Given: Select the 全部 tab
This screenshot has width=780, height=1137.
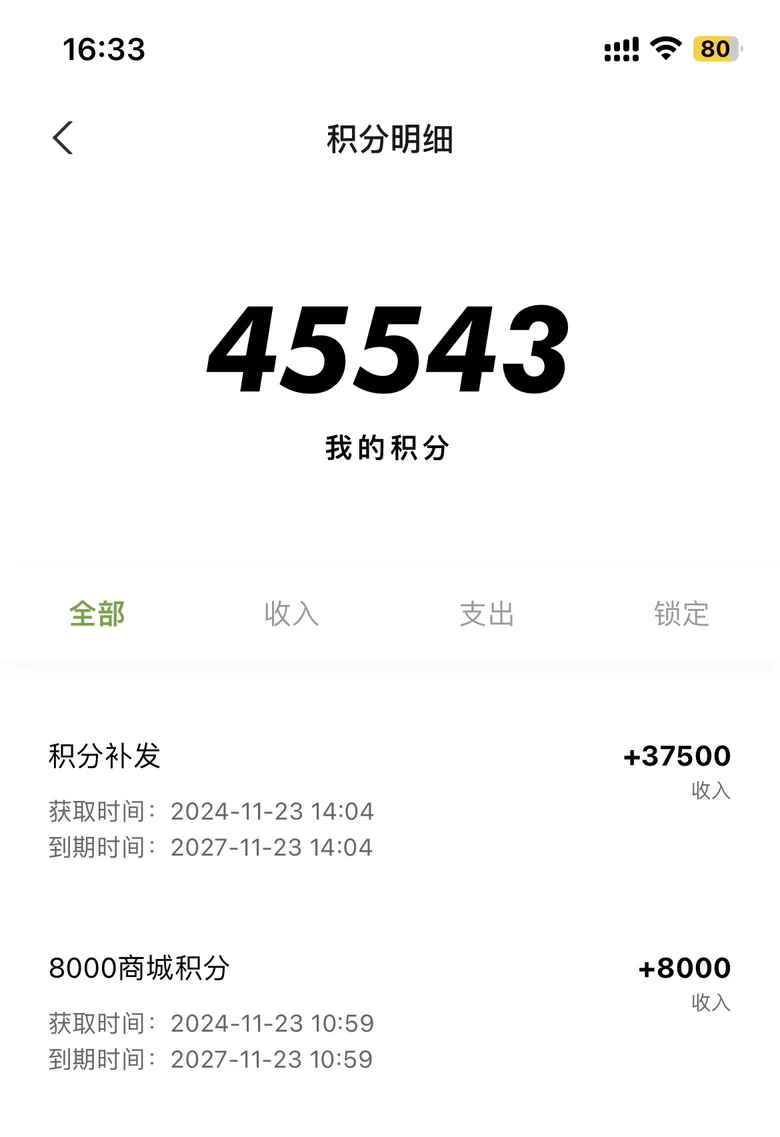Looking at the screenshot, I should [x=97, y=613].
